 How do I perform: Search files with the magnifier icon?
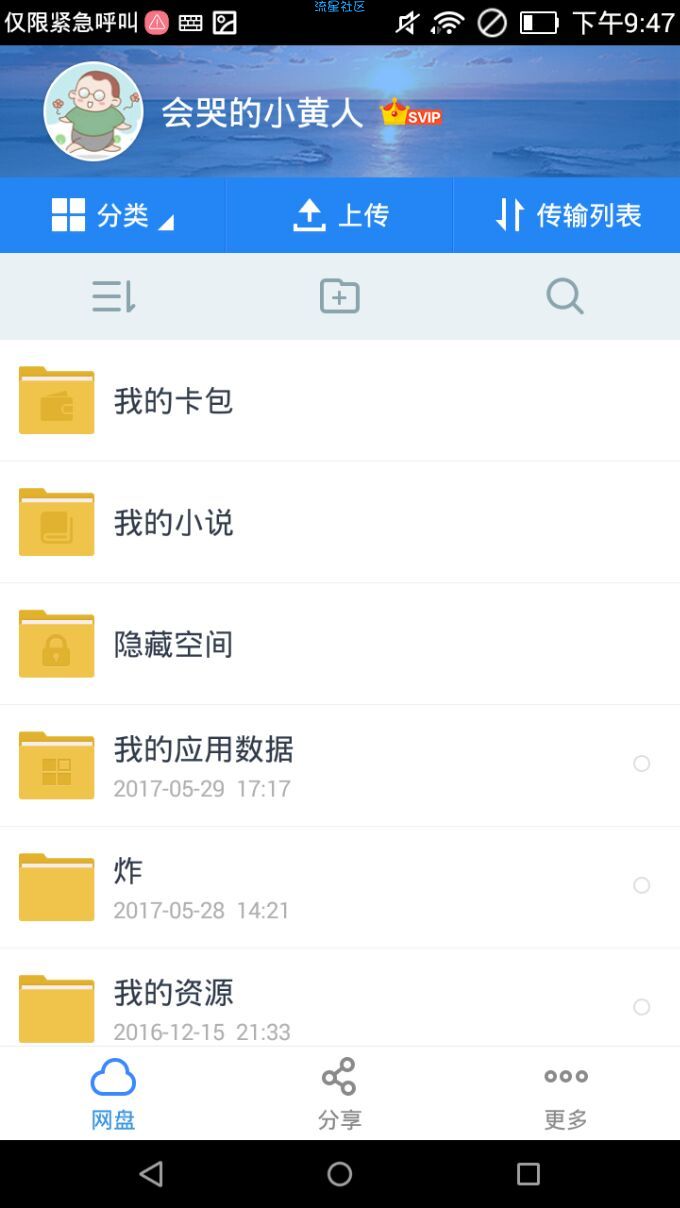[565, 296]
